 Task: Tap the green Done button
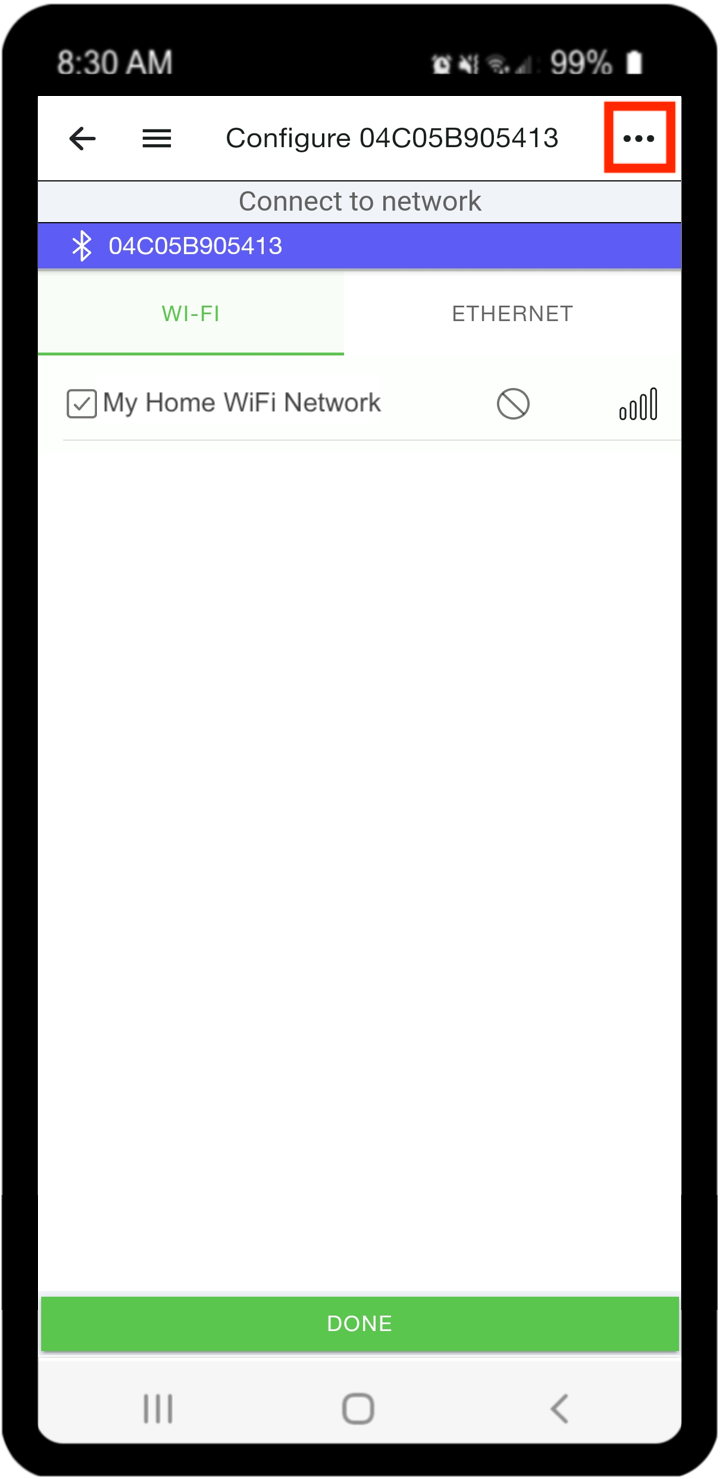pyautogui.click(x=360, y=1324)
